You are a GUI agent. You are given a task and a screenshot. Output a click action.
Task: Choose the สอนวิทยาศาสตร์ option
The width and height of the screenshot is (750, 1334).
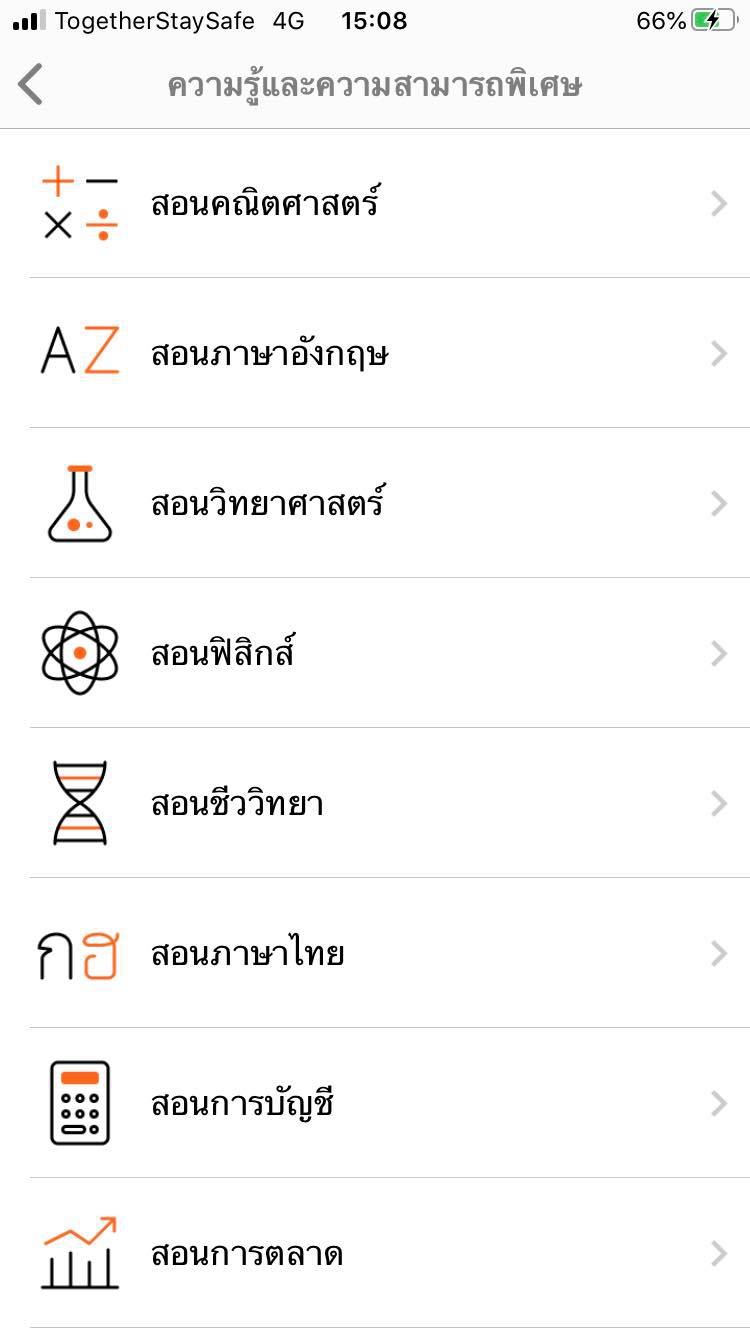point(268,503)
